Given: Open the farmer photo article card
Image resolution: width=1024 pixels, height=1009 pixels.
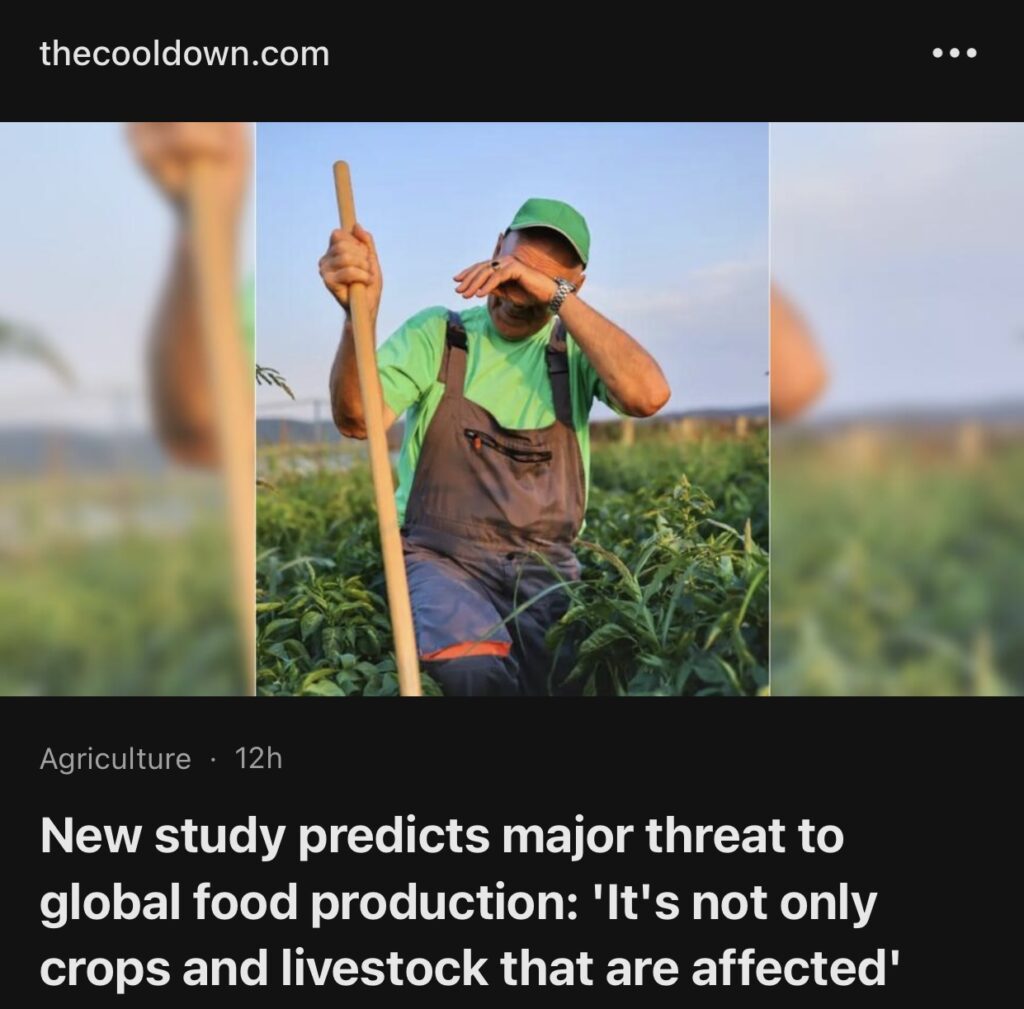Looking at the screenshot, I should [512, 408].
